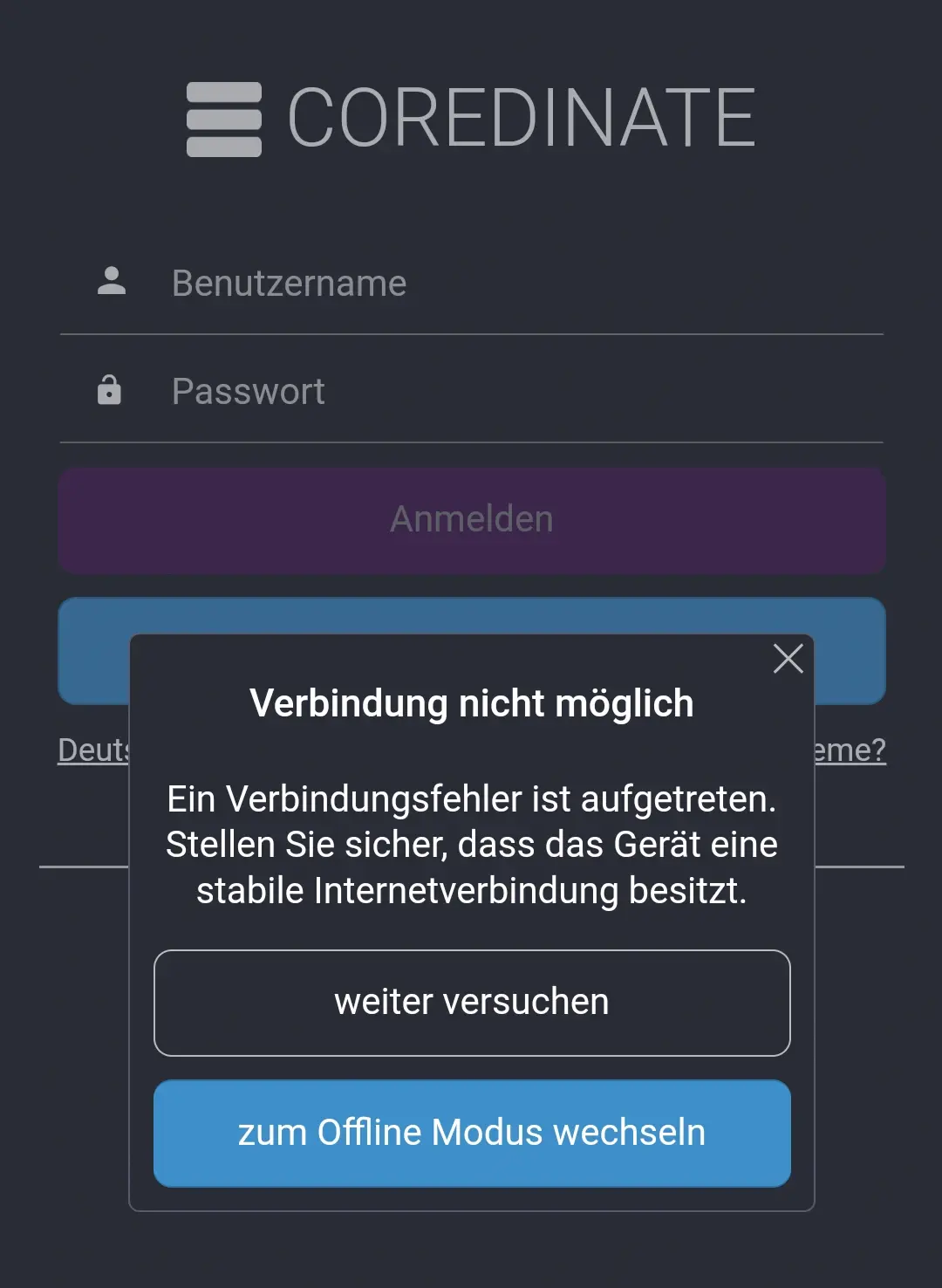Viewport: 942px width, 1288px height.
Task: Click the login problems help link
Action: pyautogui.click(x=850, y=750)
